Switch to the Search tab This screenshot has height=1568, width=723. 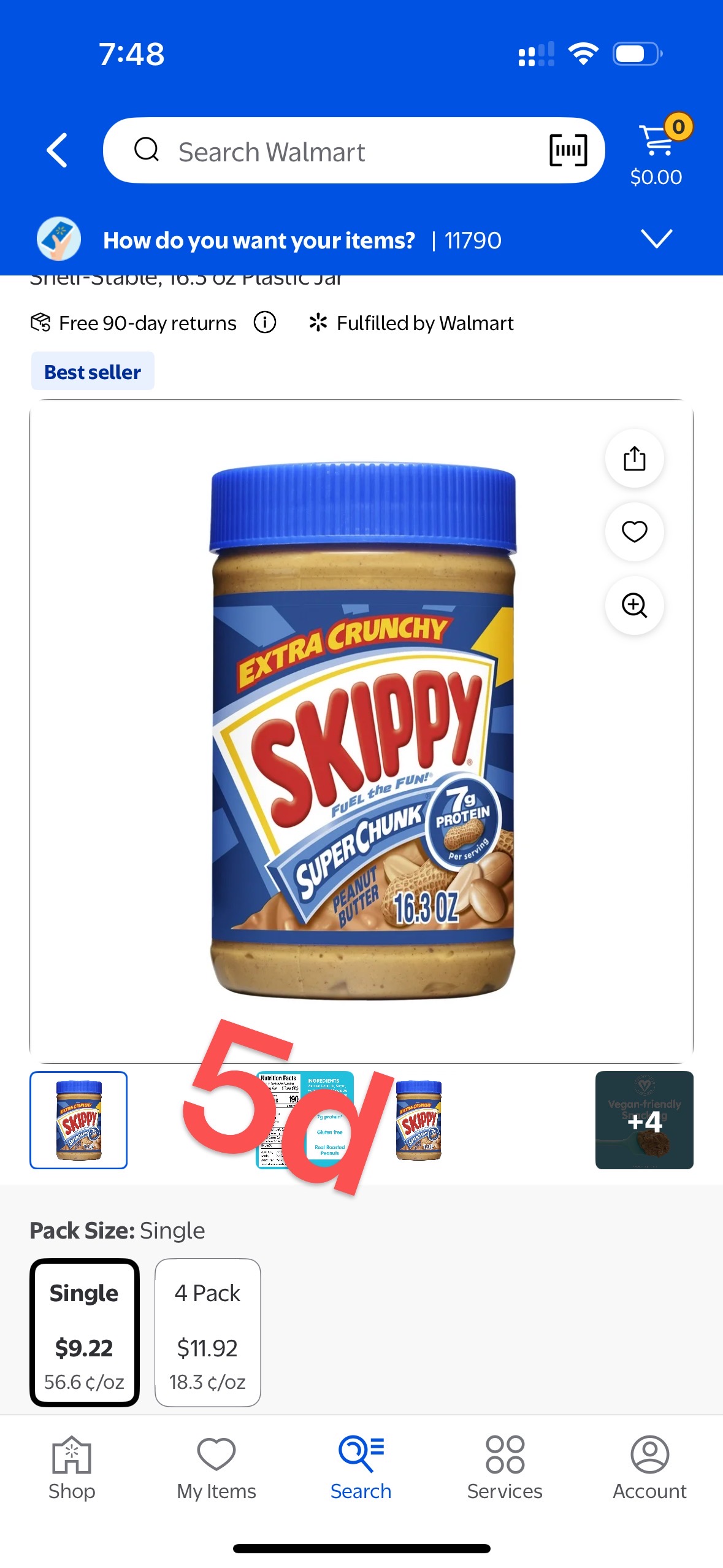point(361,1467)
